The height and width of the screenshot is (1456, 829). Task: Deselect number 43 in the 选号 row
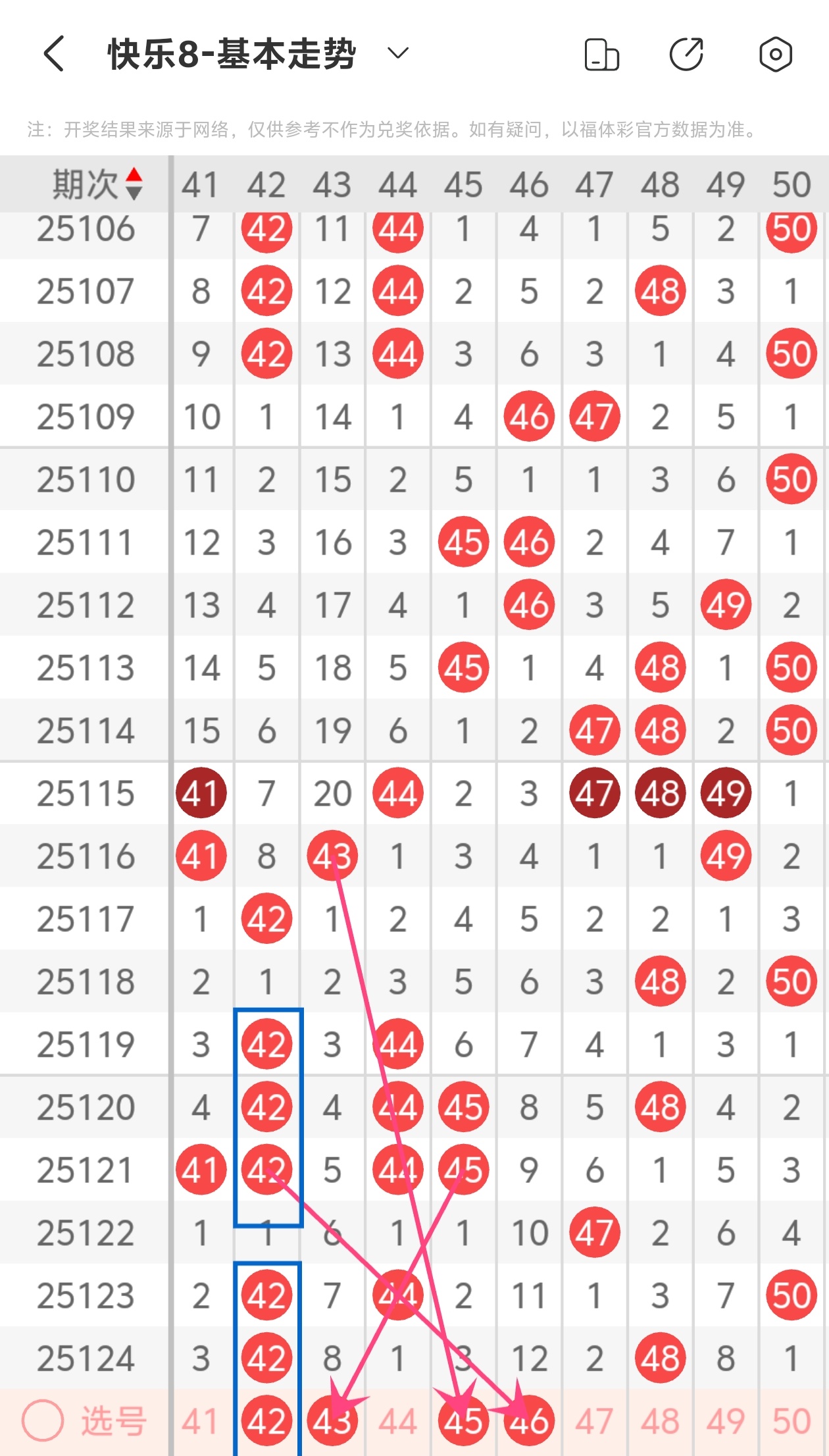[332, 1421]
